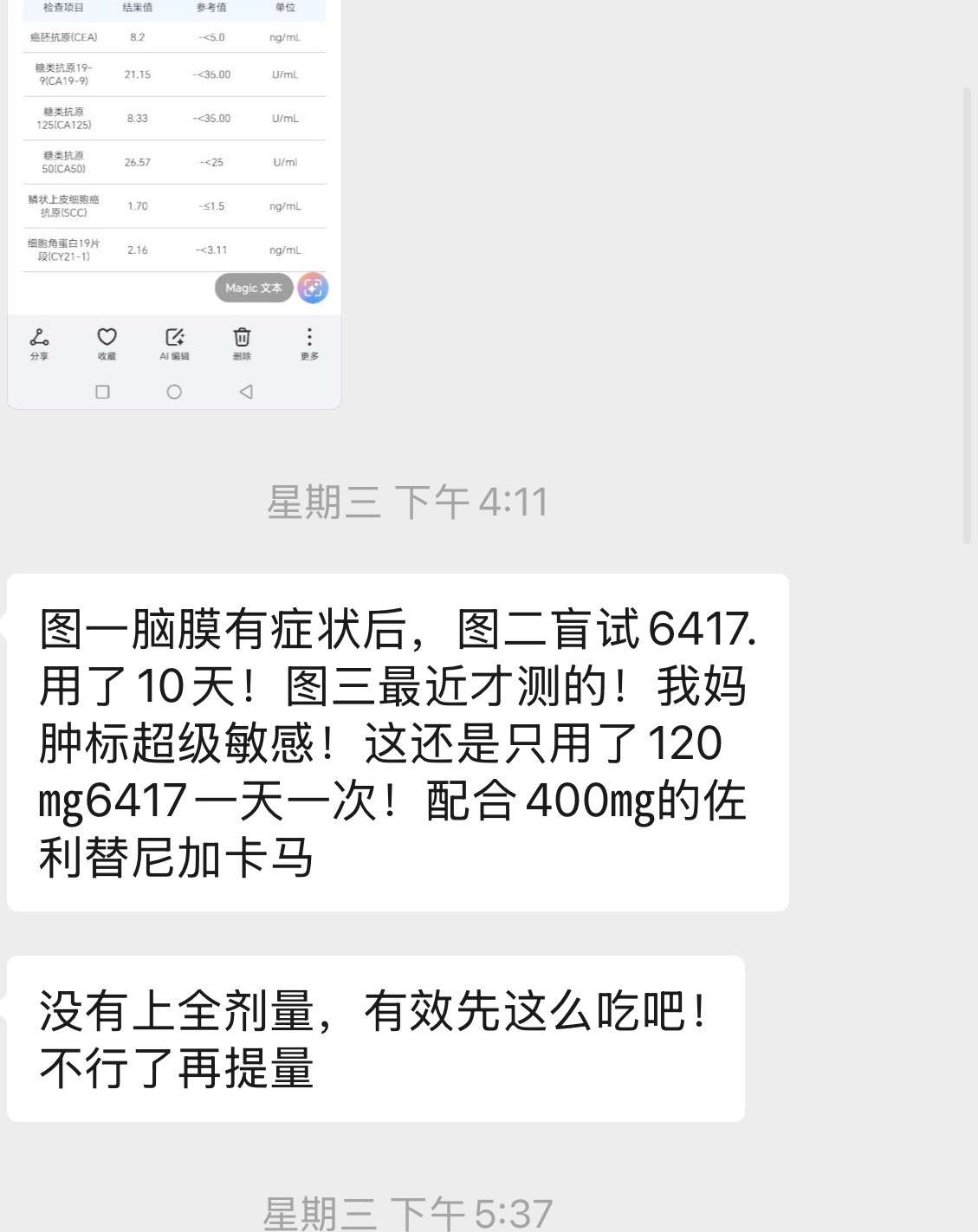
Task: Tap the Android recent apps square icon
Action: point(103,392)
